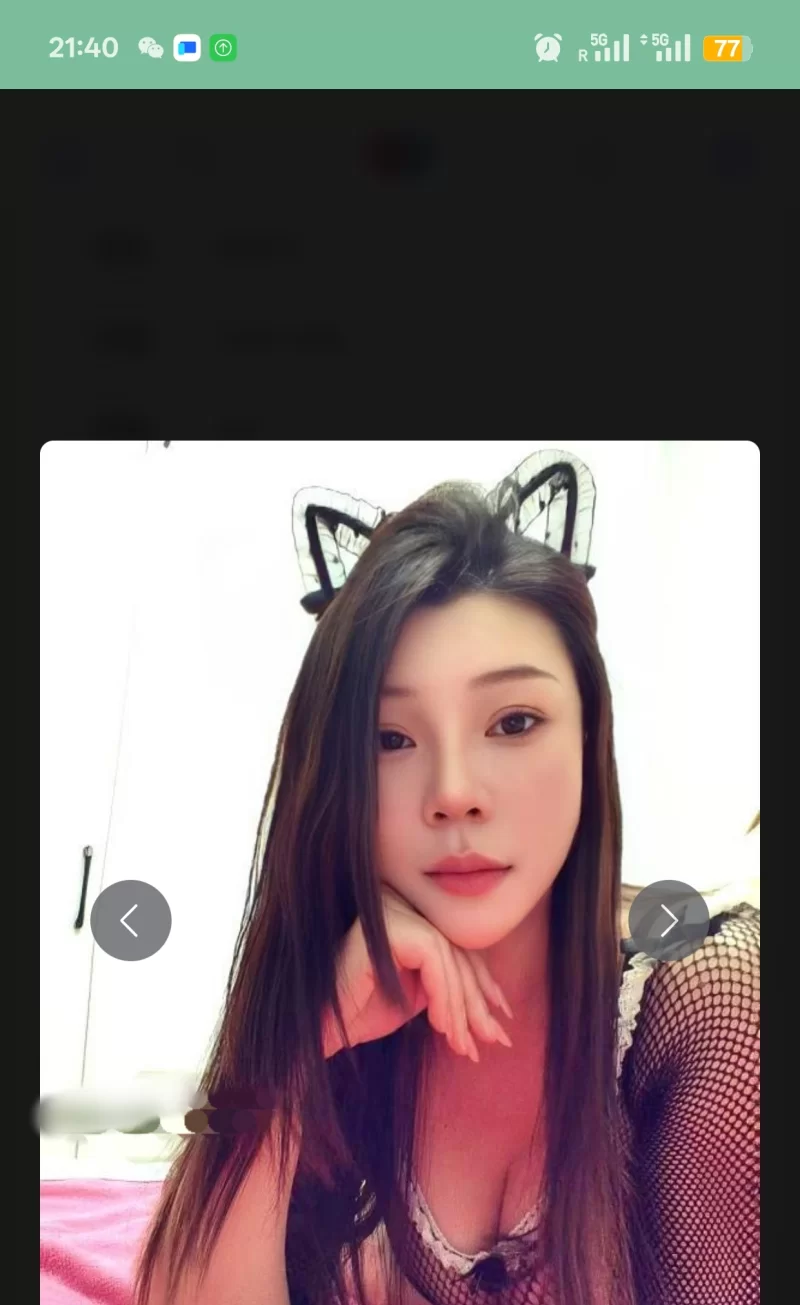Go to the previous photo

click(x=131, y=920)
